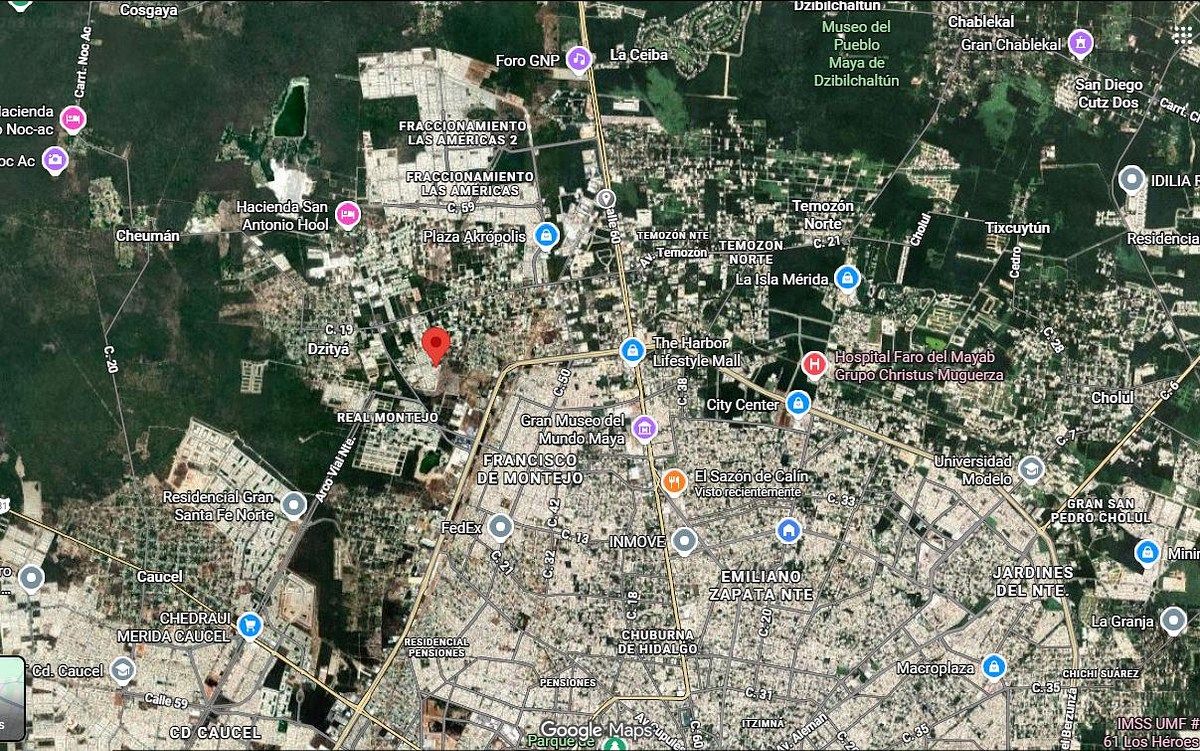
Task: Tap the blue home marker
Action: (789, 529)
